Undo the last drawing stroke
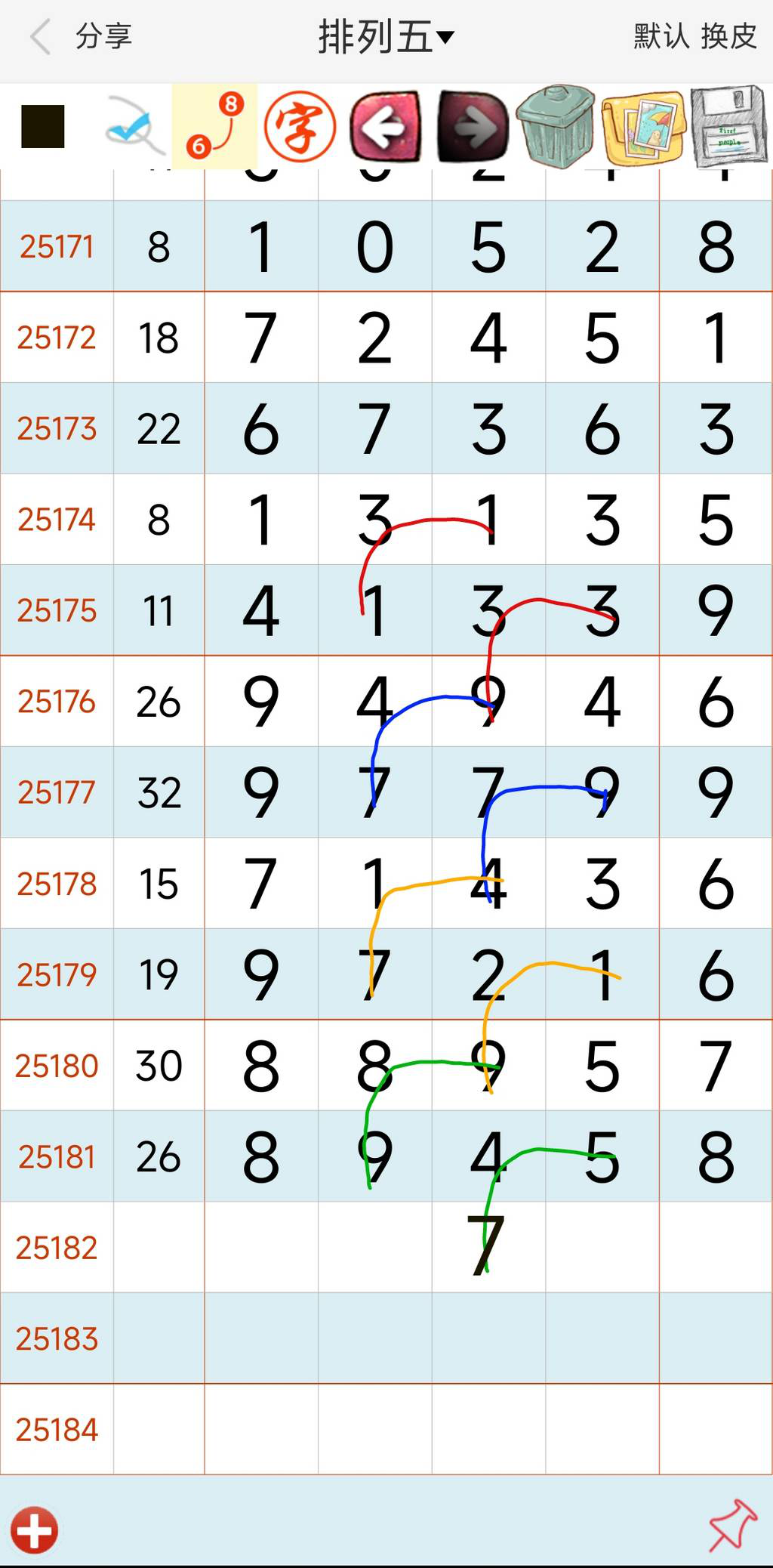The width and height of the screenshot is (773, 1568). pyautogui.click(x=386, y=126)
